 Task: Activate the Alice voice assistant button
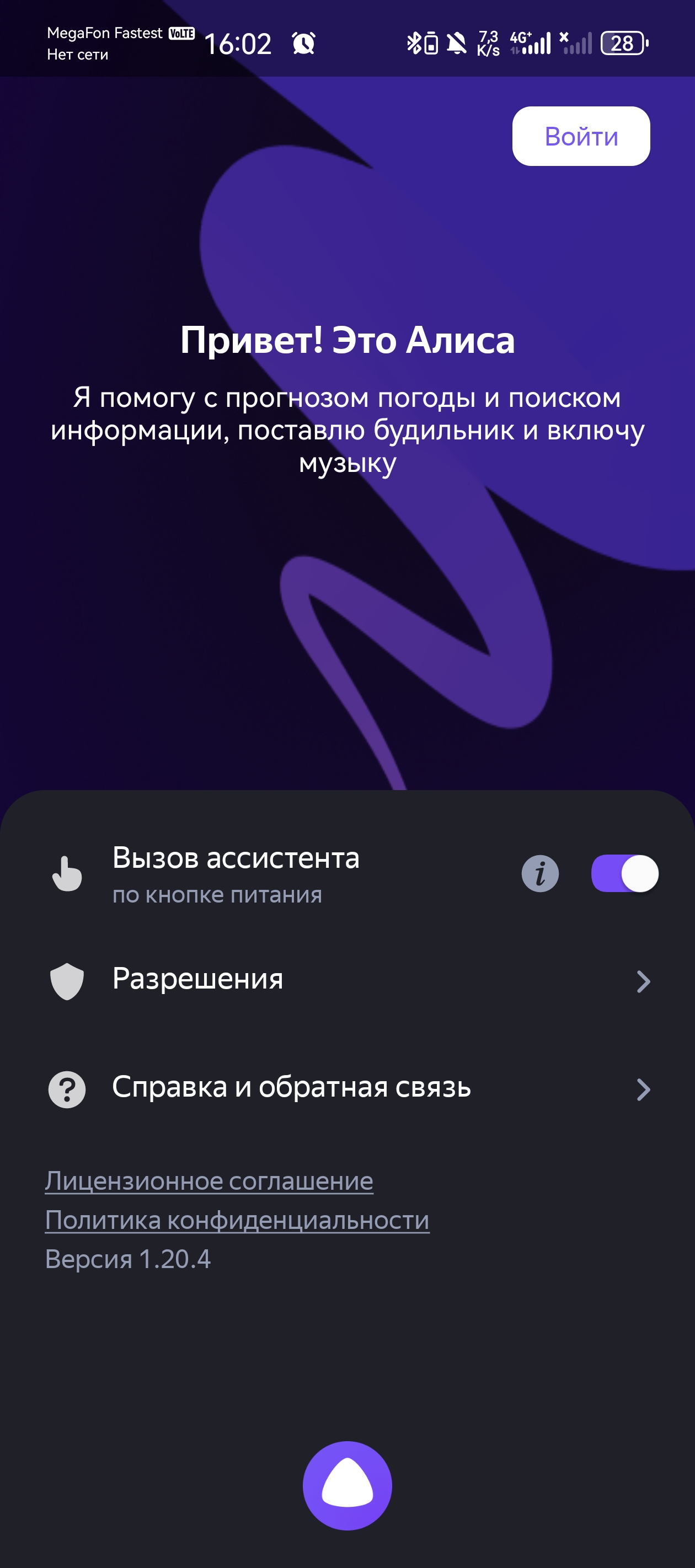tap(347, 1485)
